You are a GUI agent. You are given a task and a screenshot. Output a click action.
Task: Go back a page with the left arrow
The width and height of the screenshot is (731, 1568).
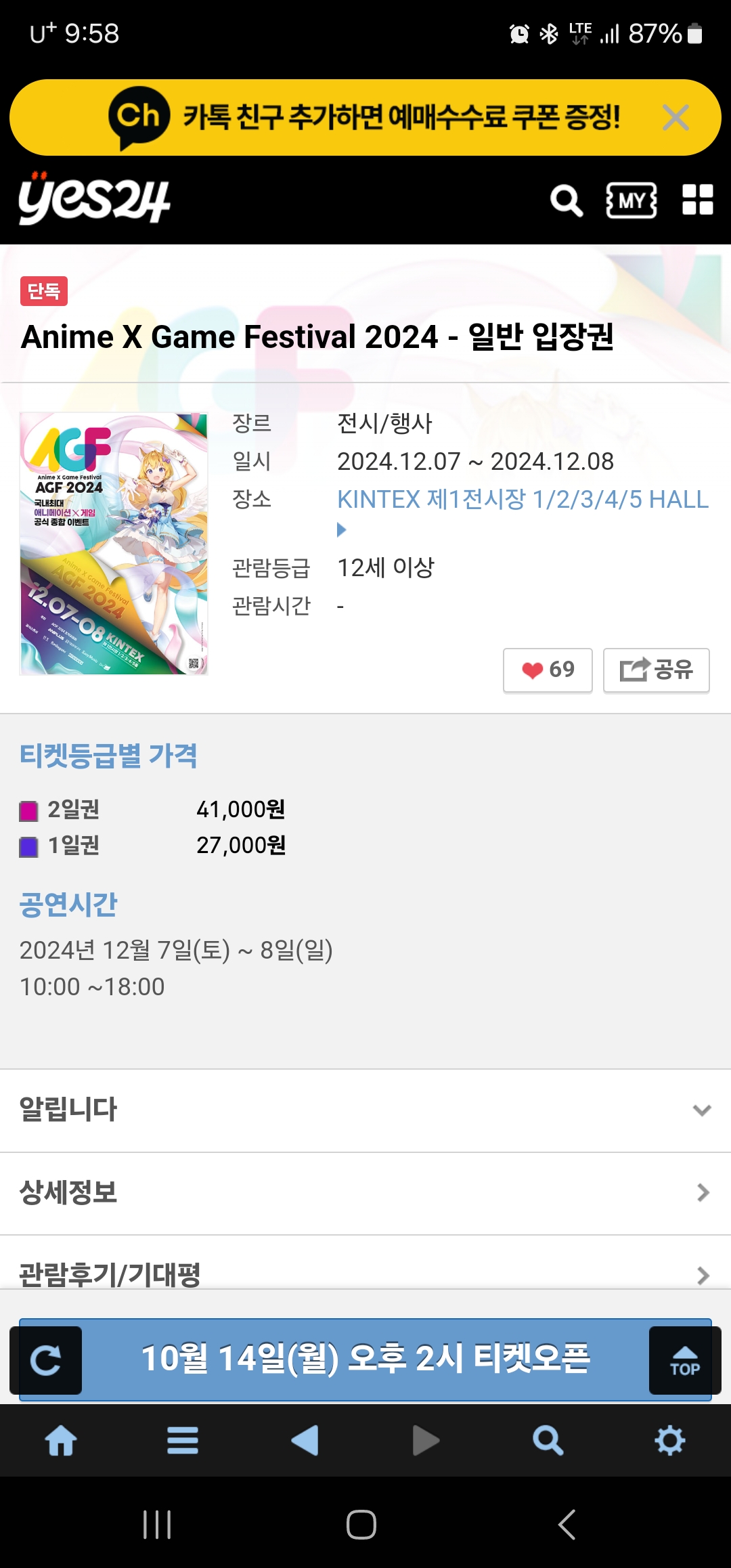305,1441
